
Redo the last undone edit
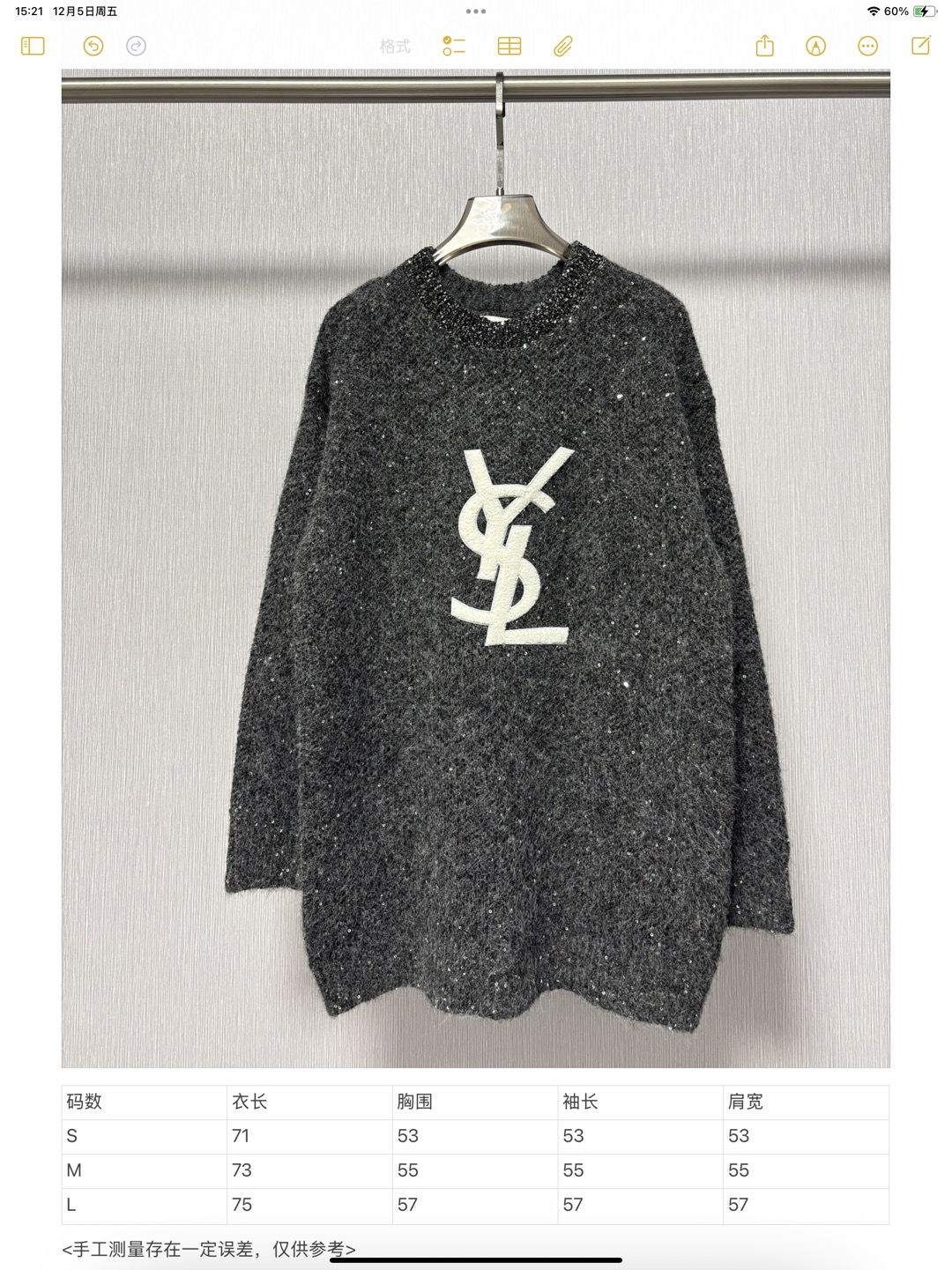click(x=136, y=46)
